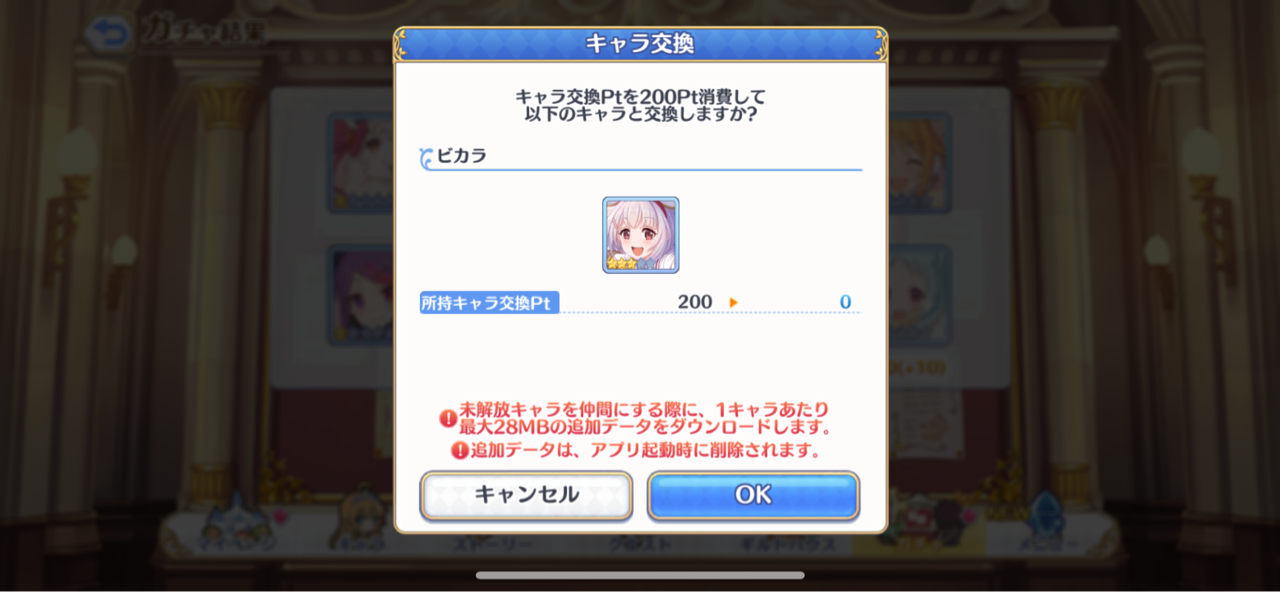This screenshot has height=592, width=1280.
Task: Confirm the character exchange with OK
Action: point(753,495)
